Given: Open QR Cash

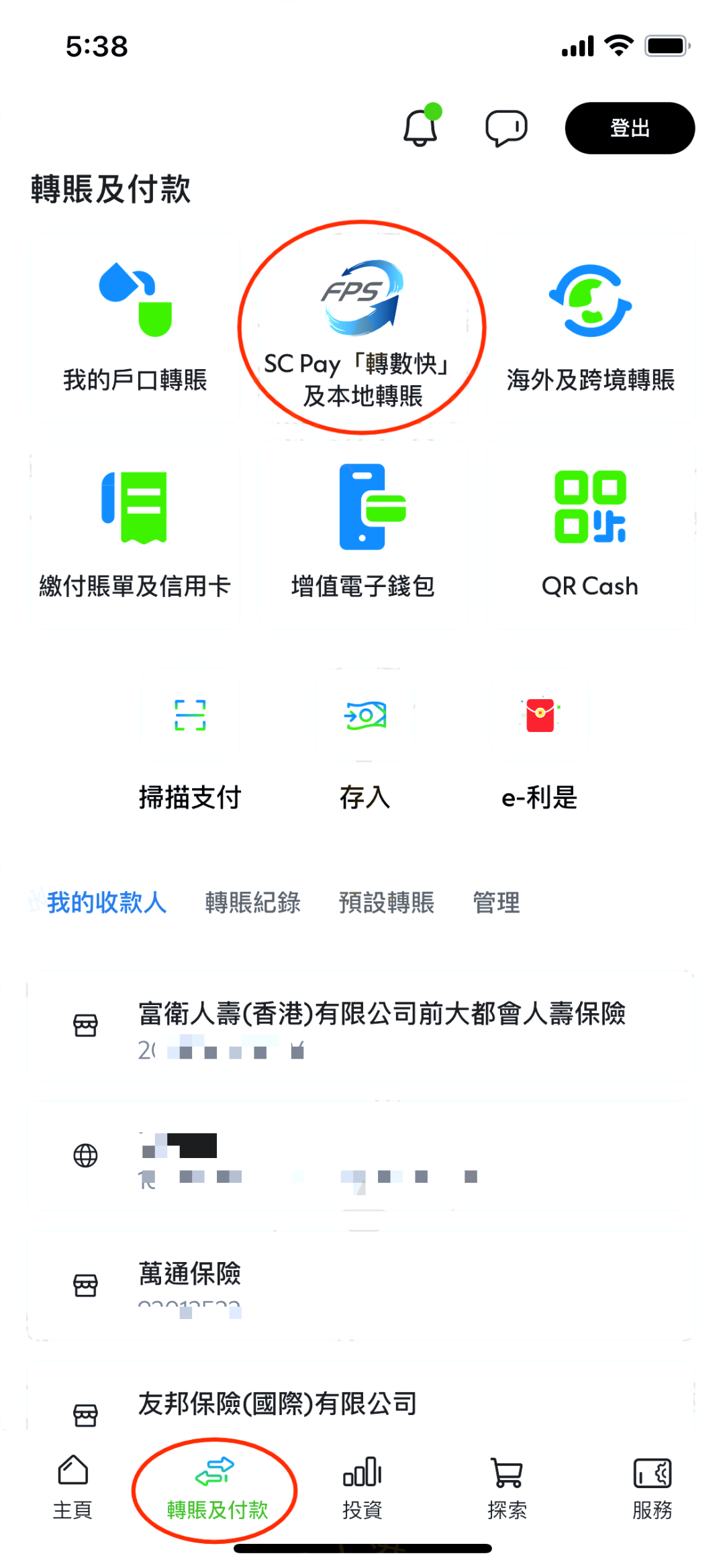Looking at the screenshot, I should tap(591, 535).
